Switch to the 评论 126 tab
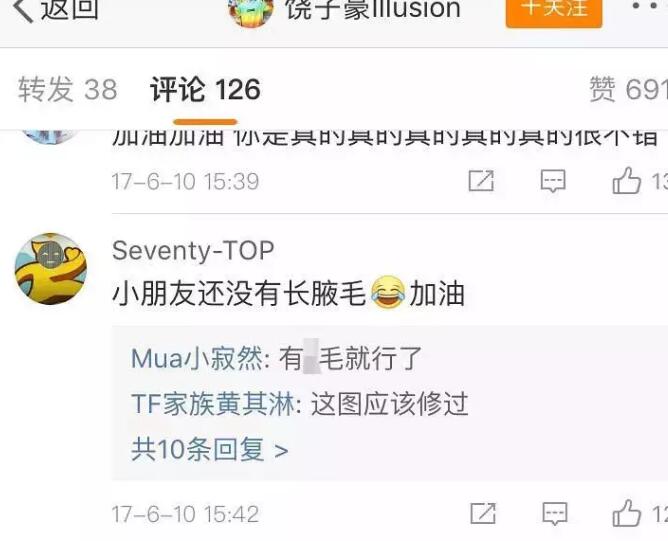Image resolution: width=668 pixels, height=541 pixels. [205, 90]
